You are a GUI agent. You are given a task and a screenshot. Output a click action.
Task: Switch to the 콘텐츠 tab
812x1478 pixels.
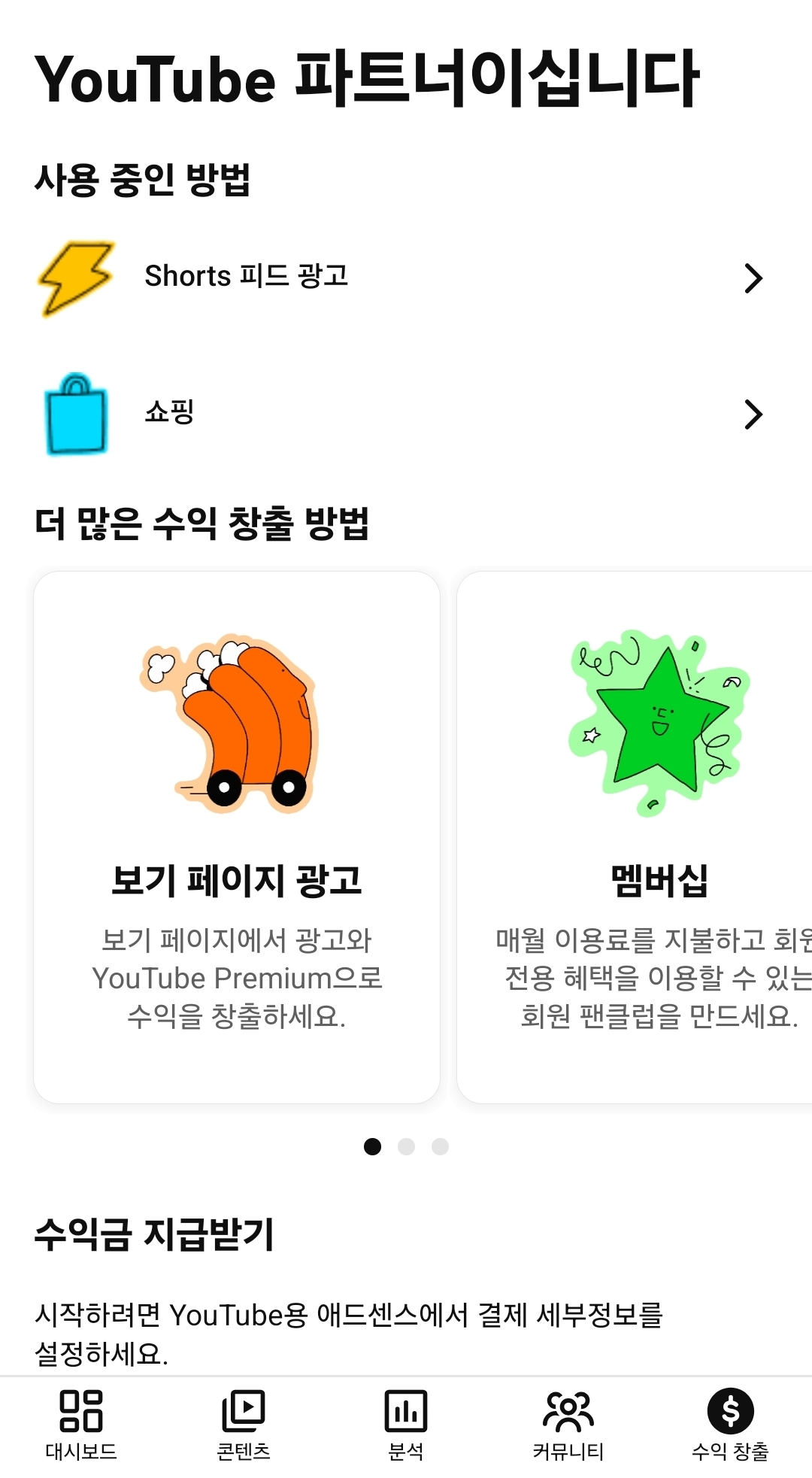coord(244,1424)
